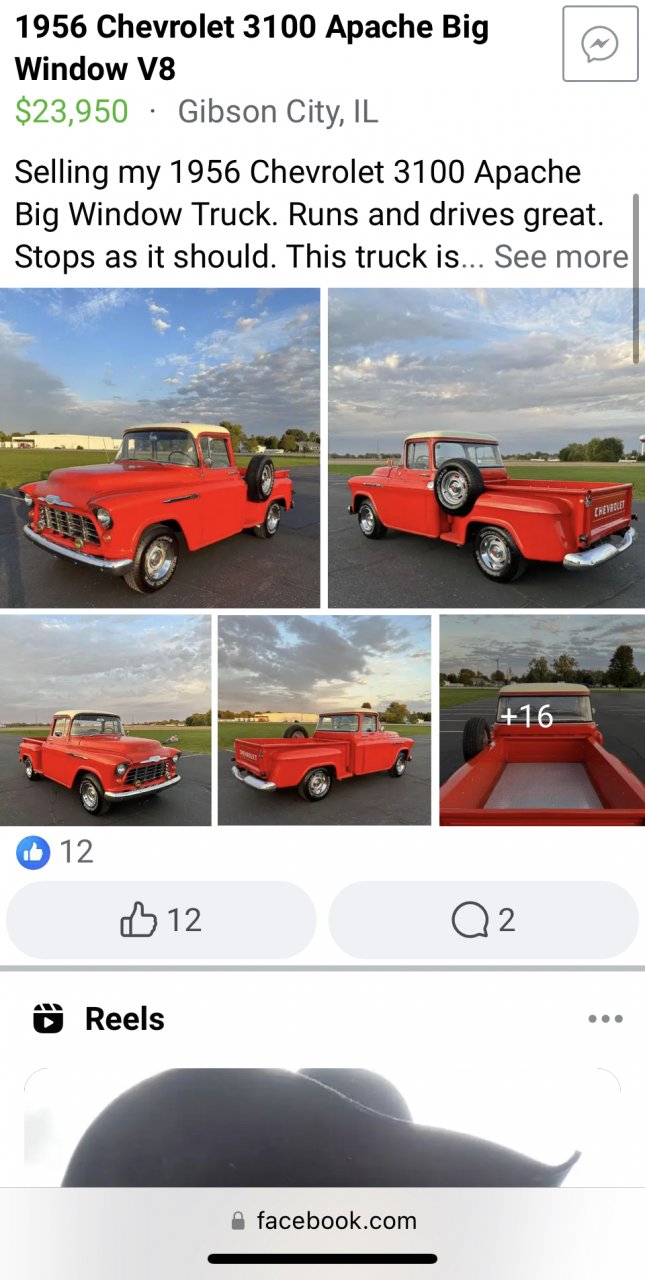View the small front-right angle truck photo
The height and width of the screenshot is (1280, 645).
coord(105,720)
